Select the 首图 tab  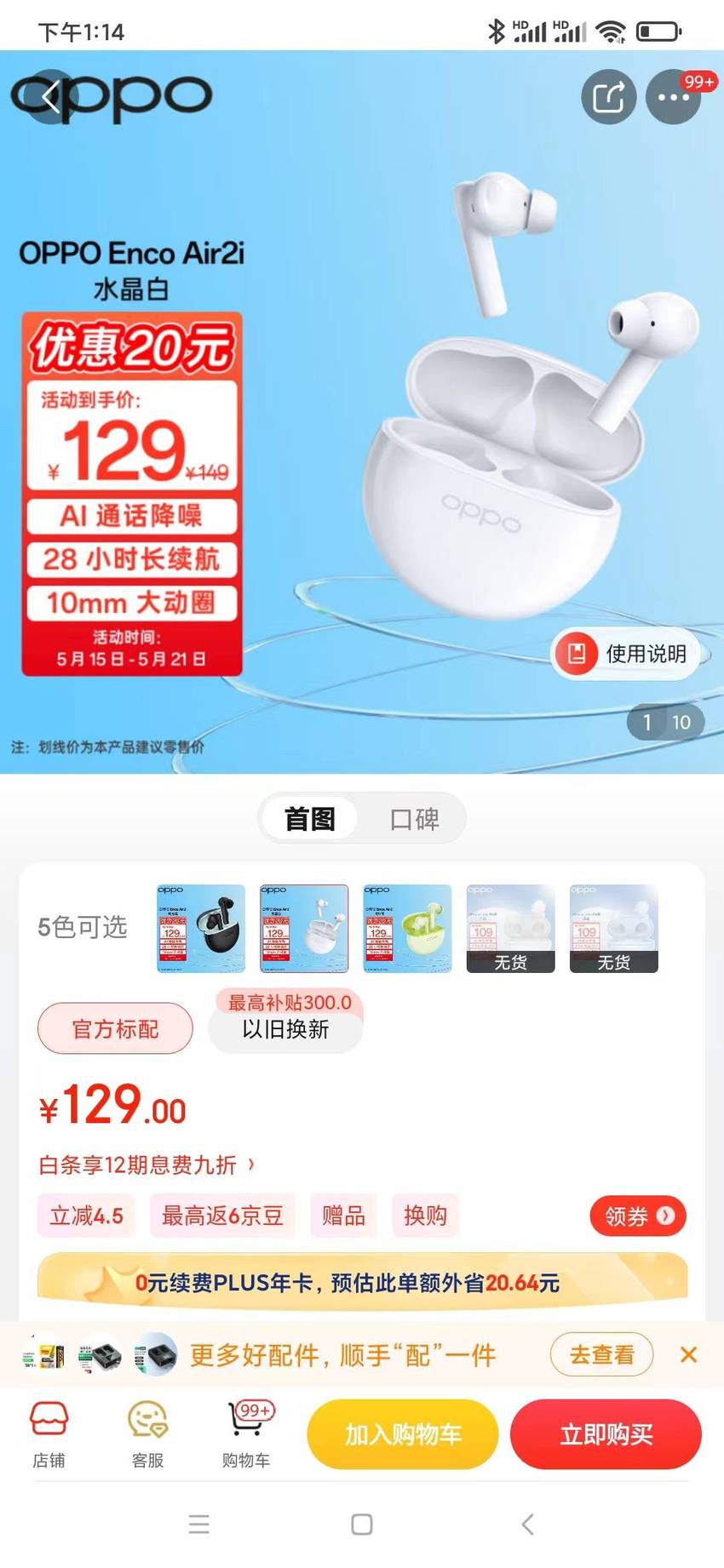pos(309,819)
